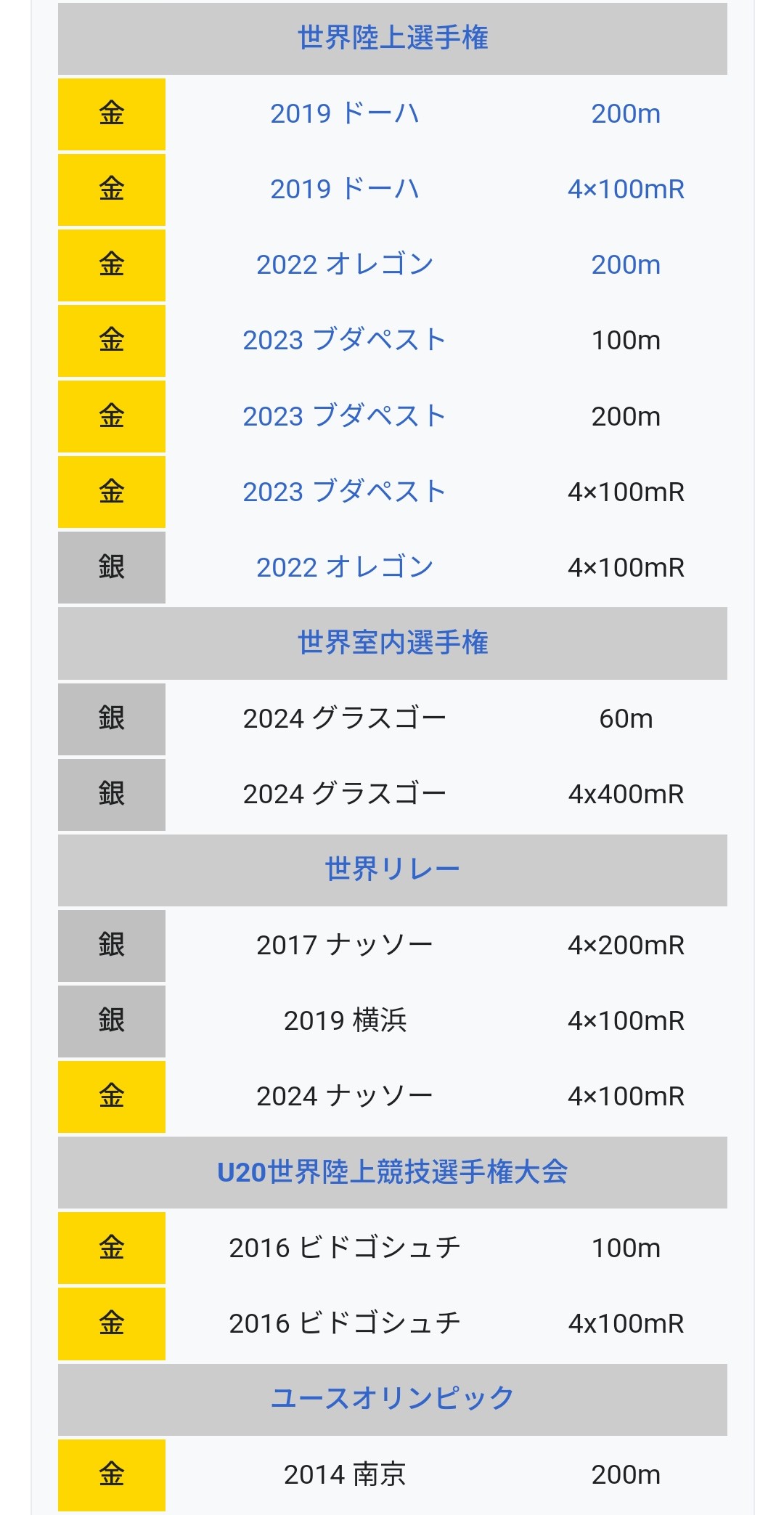Open 2019 ドーハ link in the 4×100mR row
This screenshot has height=1515, width=784.
pyautogui.click(x=344, y=190)
